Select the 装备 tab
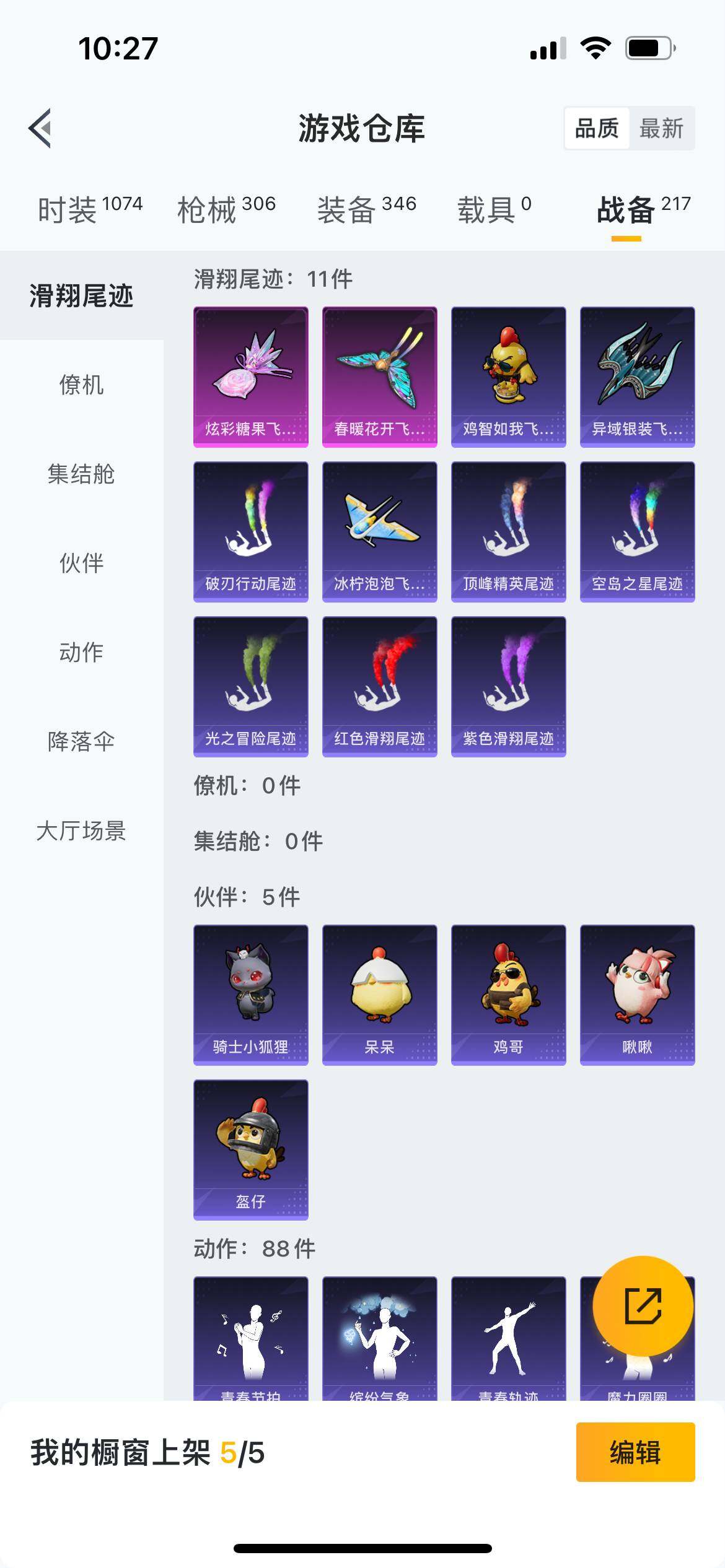The image size is (725, 1568). coord(366,209)
